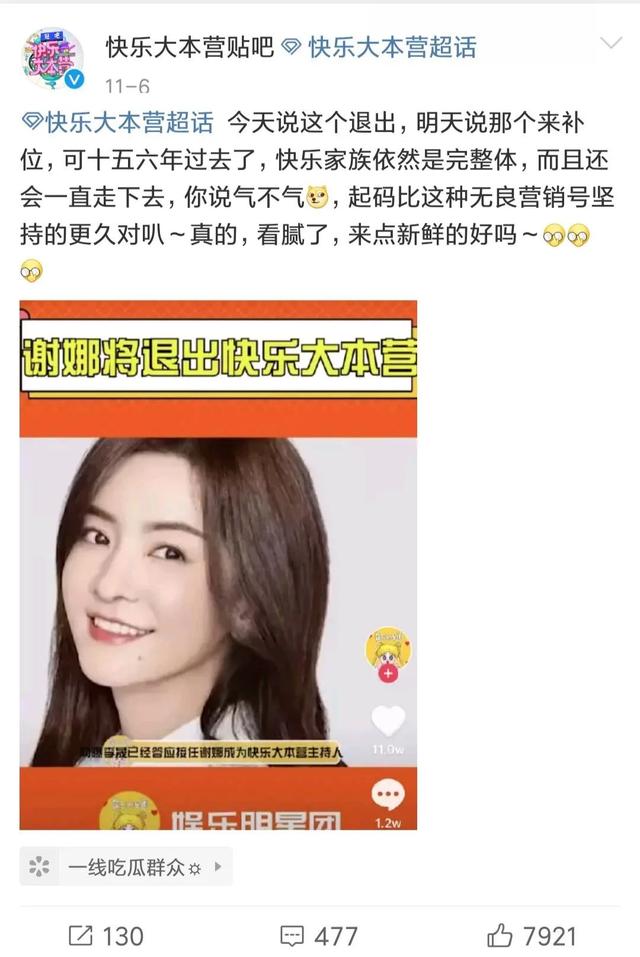This screenshot has width=640, height=957.
Task: Open the 一线吃瓜群众 group chip
Action: coord(126,866)
